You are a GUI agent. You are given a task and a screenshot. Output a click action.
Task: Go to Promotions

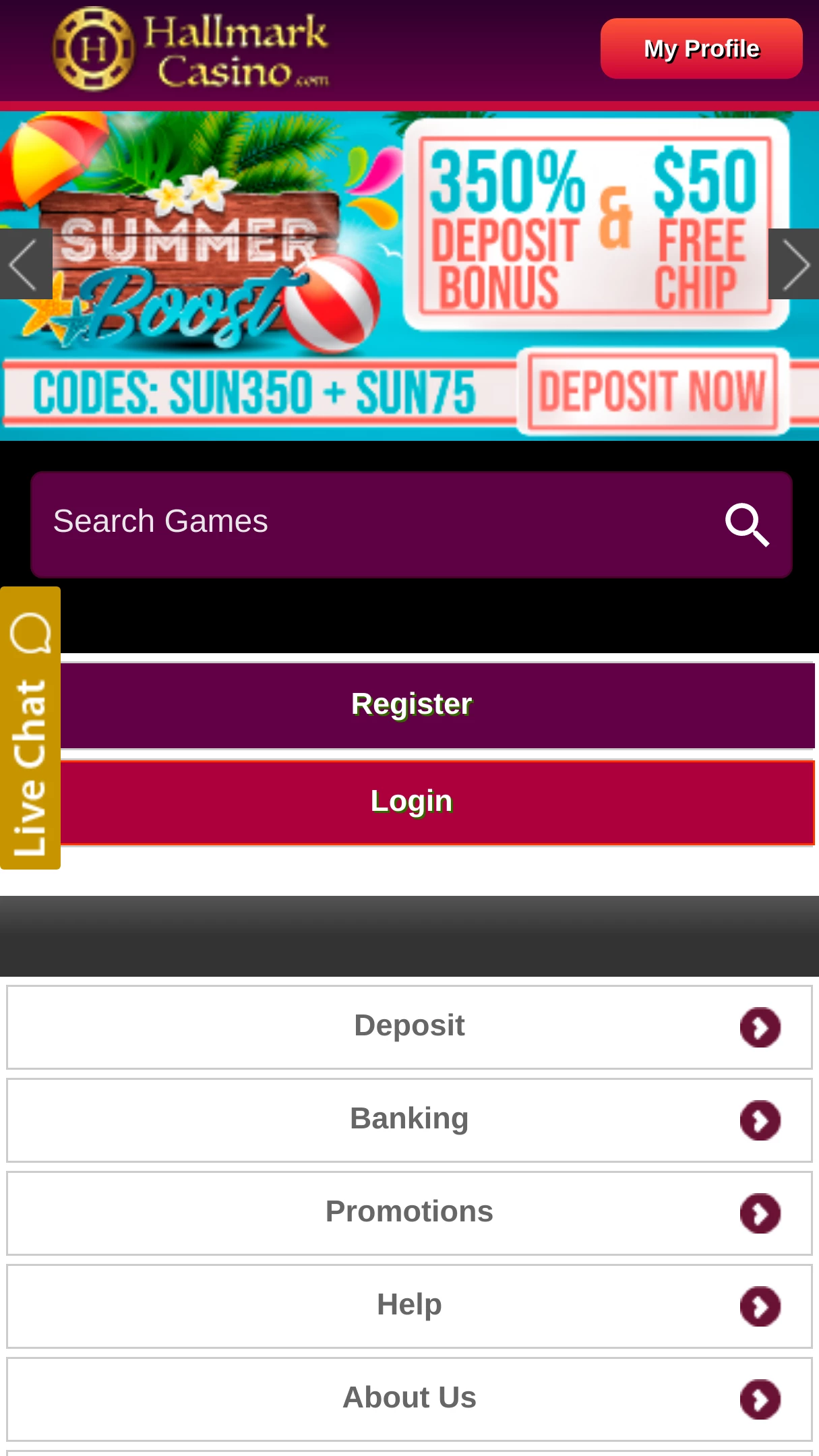tap(409, 1213)
